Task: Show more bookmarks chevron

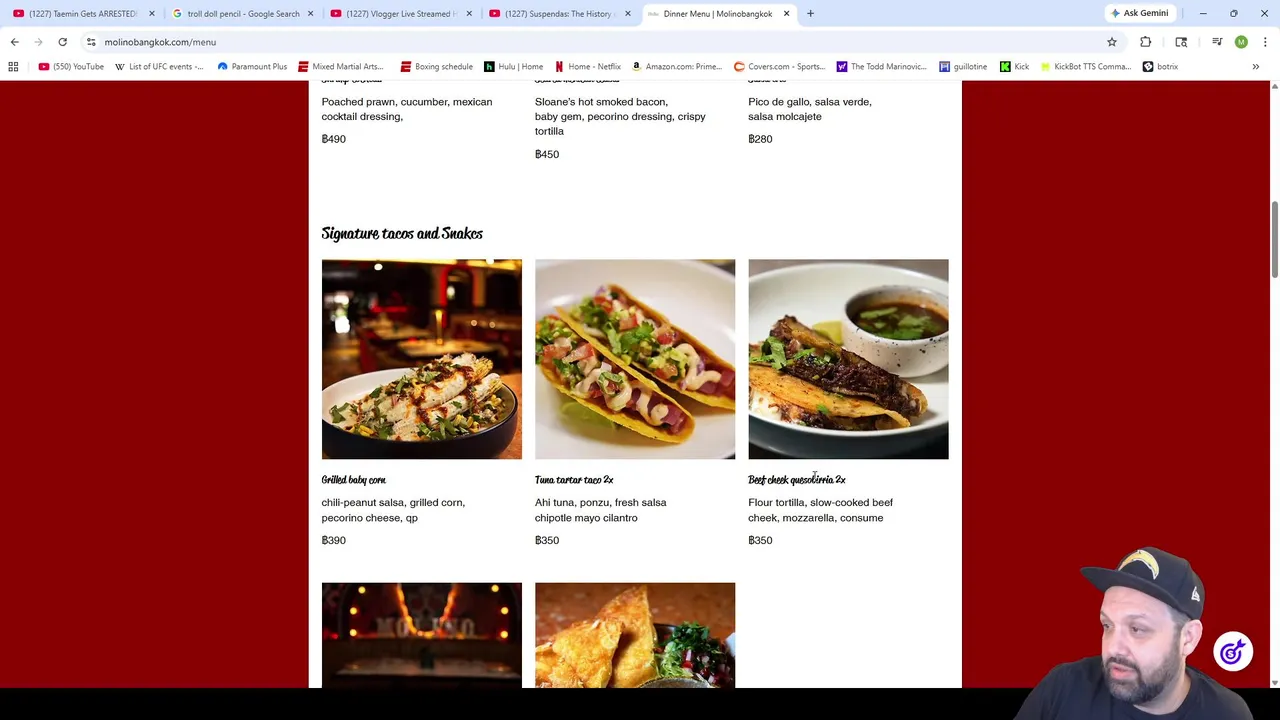Action: click(x=1255, y=66)
